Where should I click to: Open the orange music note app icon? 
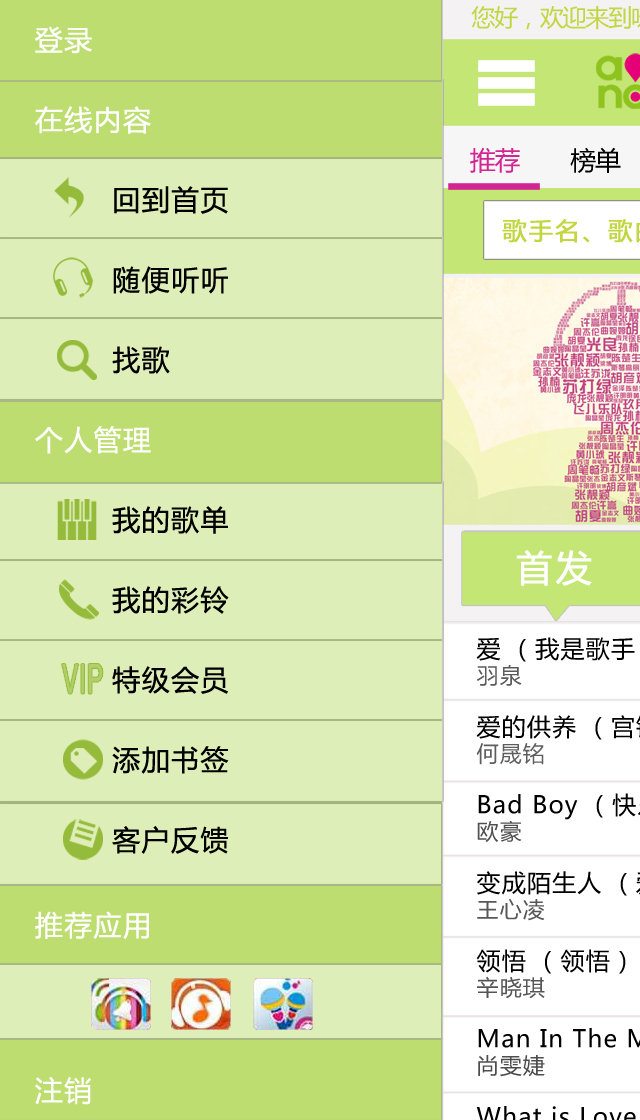tap(201, 1004)
